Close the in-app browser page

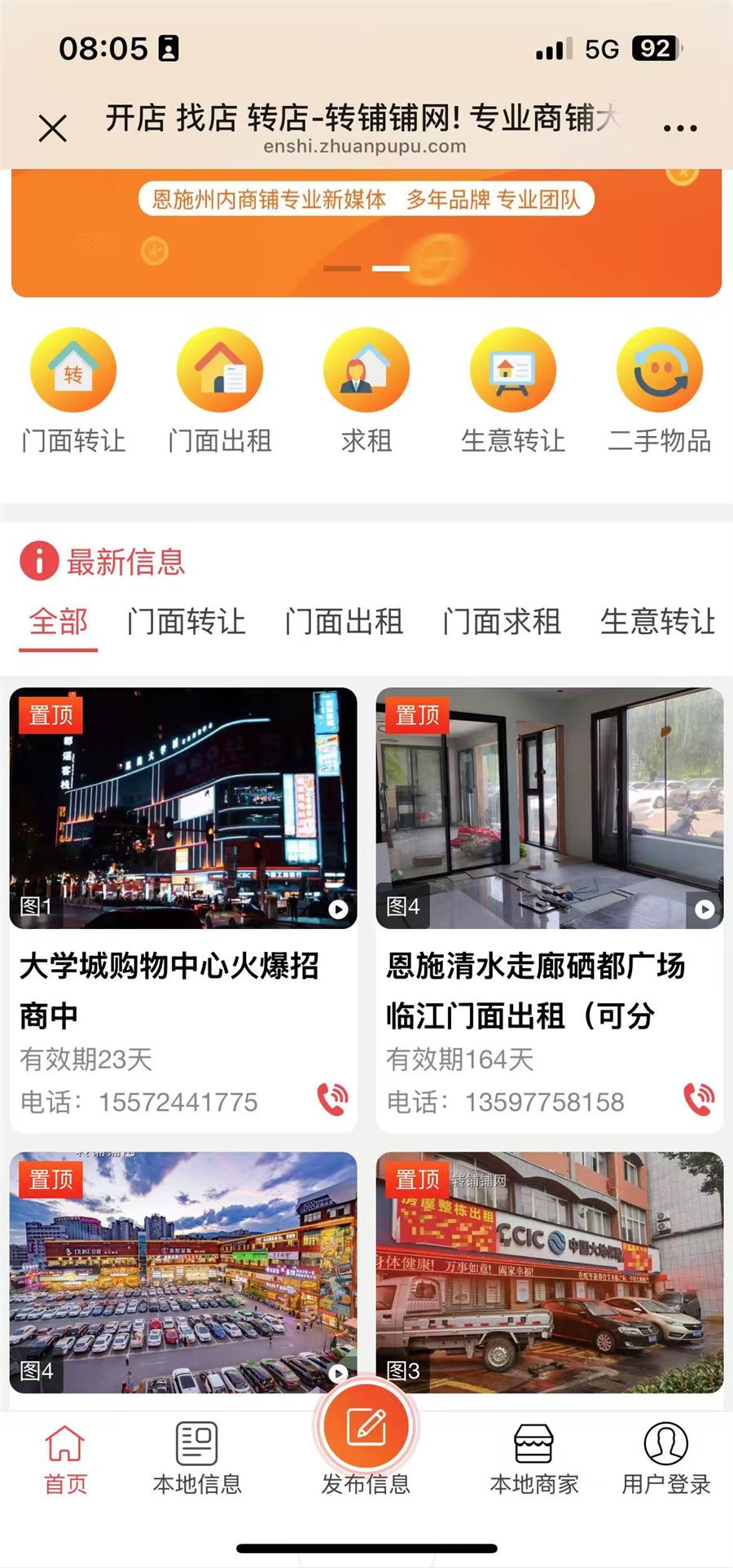(x=53, y=129)
